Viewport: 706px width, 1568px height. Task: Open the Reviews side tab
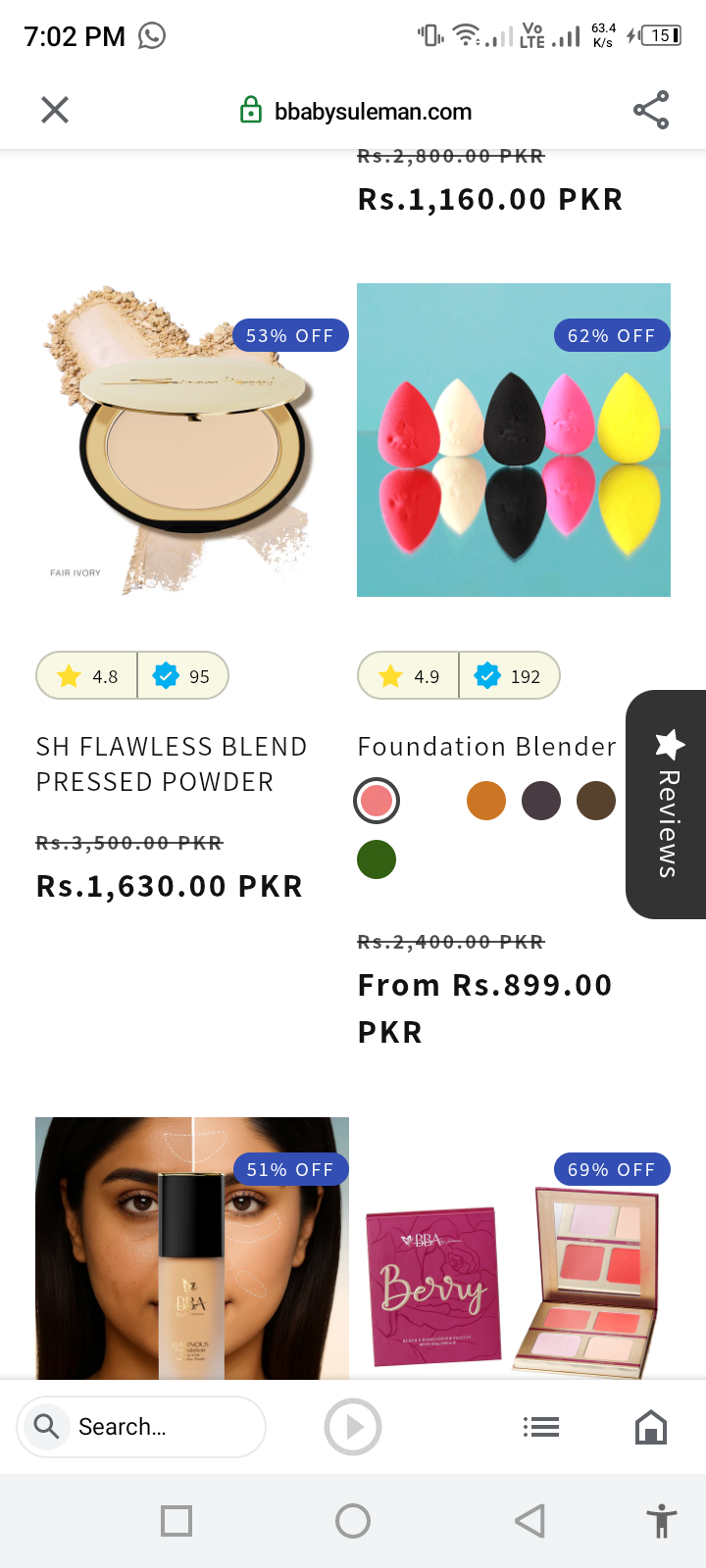[667, 804]
